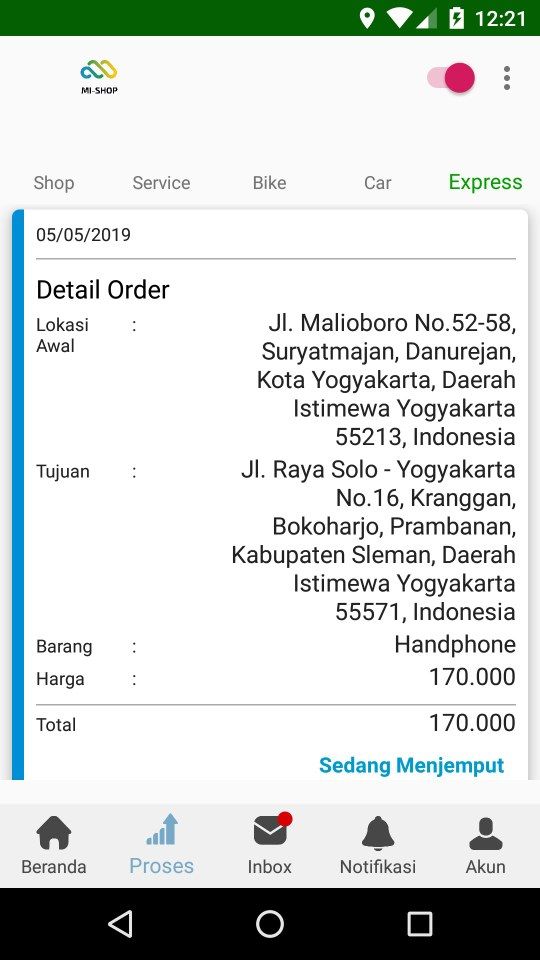540x960 pixels.
Task: Open the Proses tab
Action: [x=162, y=846]
